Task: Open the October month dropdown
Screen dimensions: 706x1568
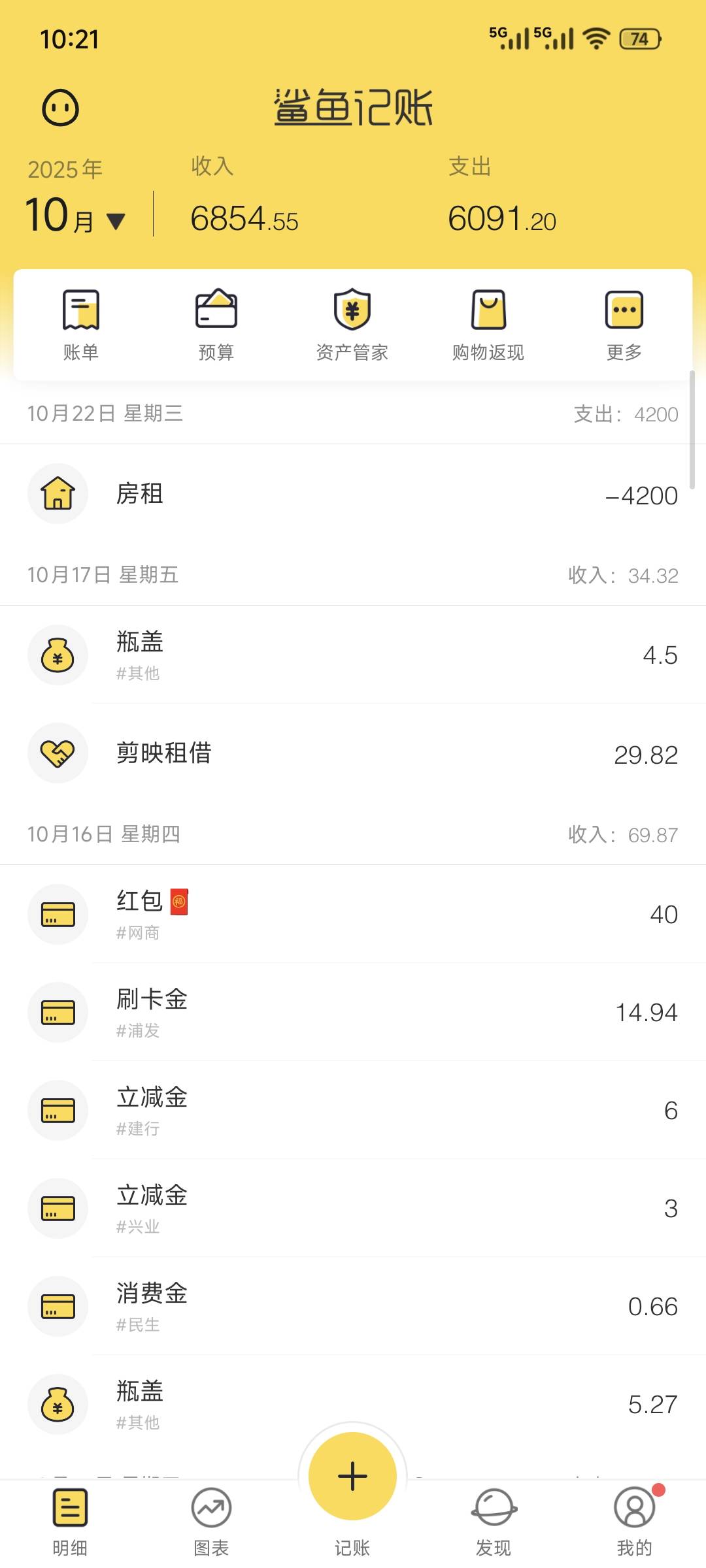Action: 75,216
